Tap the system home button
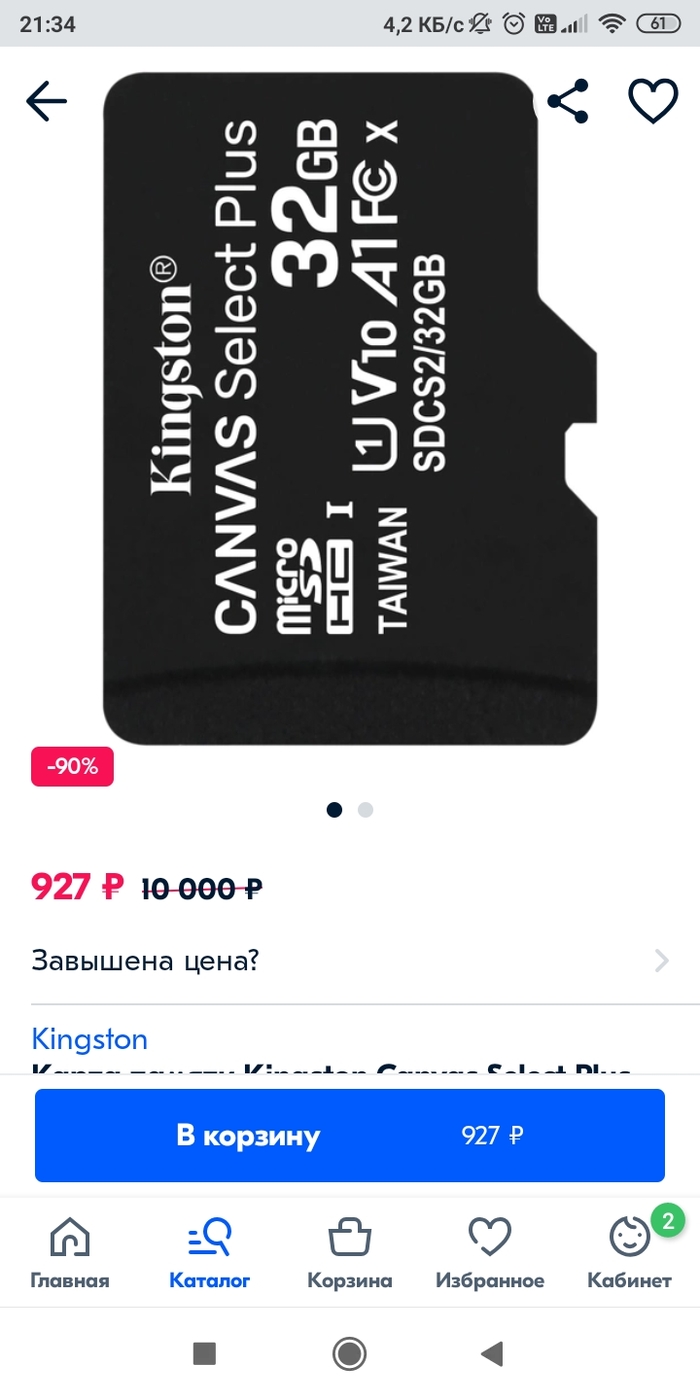 350,1354
